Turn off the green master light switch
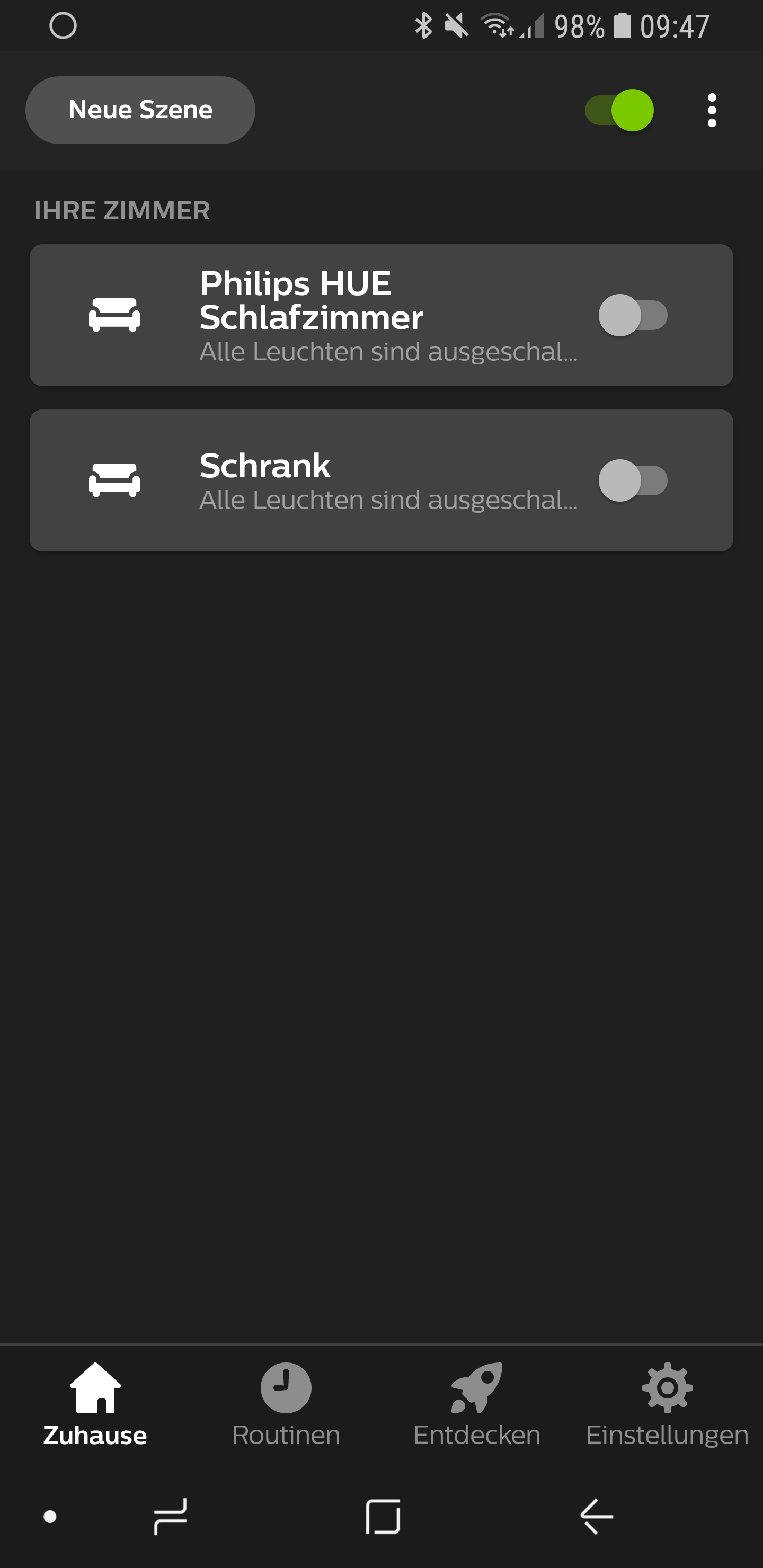763x1568 pixels. click(x=619, y=110)
